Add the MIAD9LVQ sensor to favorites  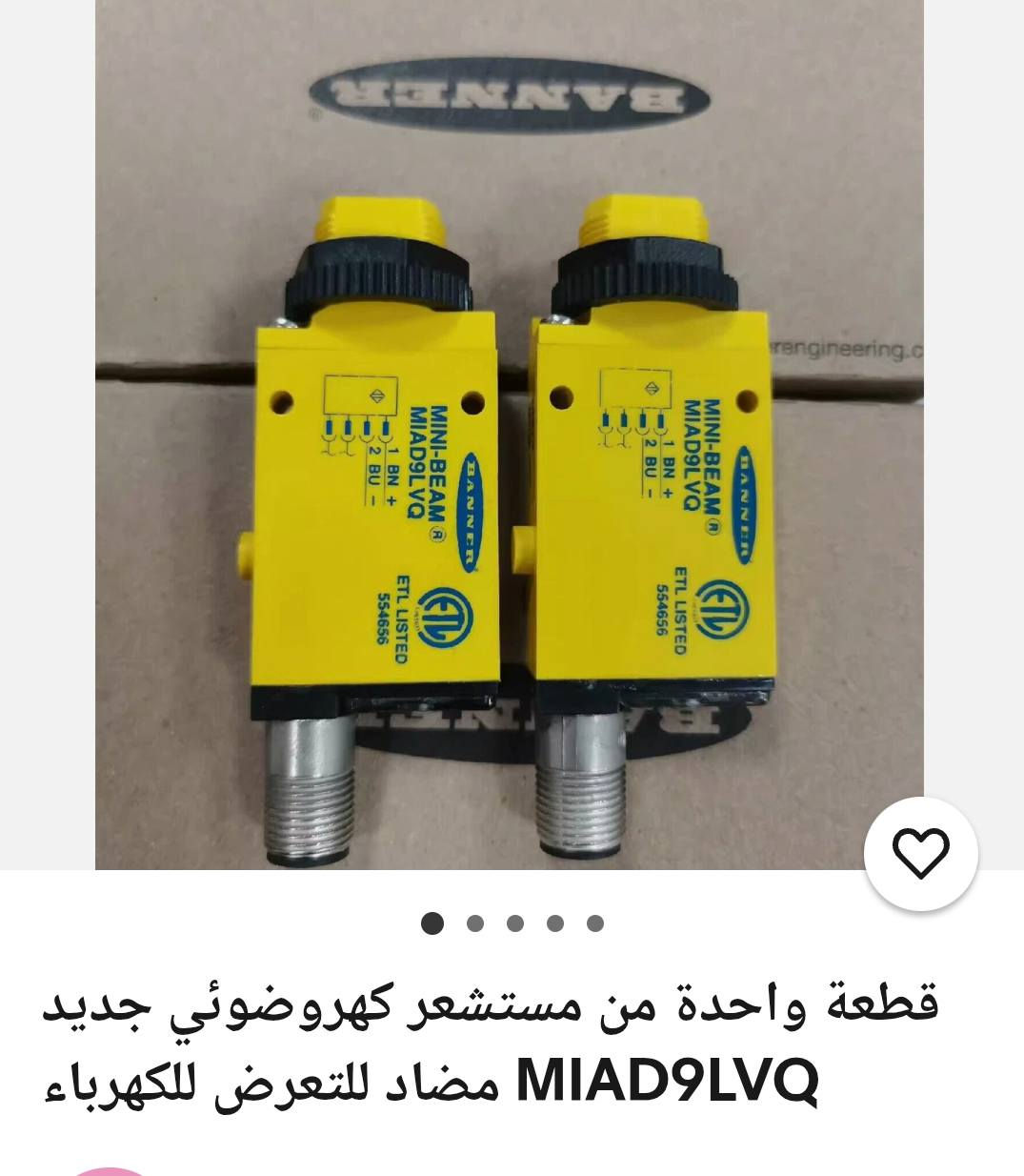[920, 854]
